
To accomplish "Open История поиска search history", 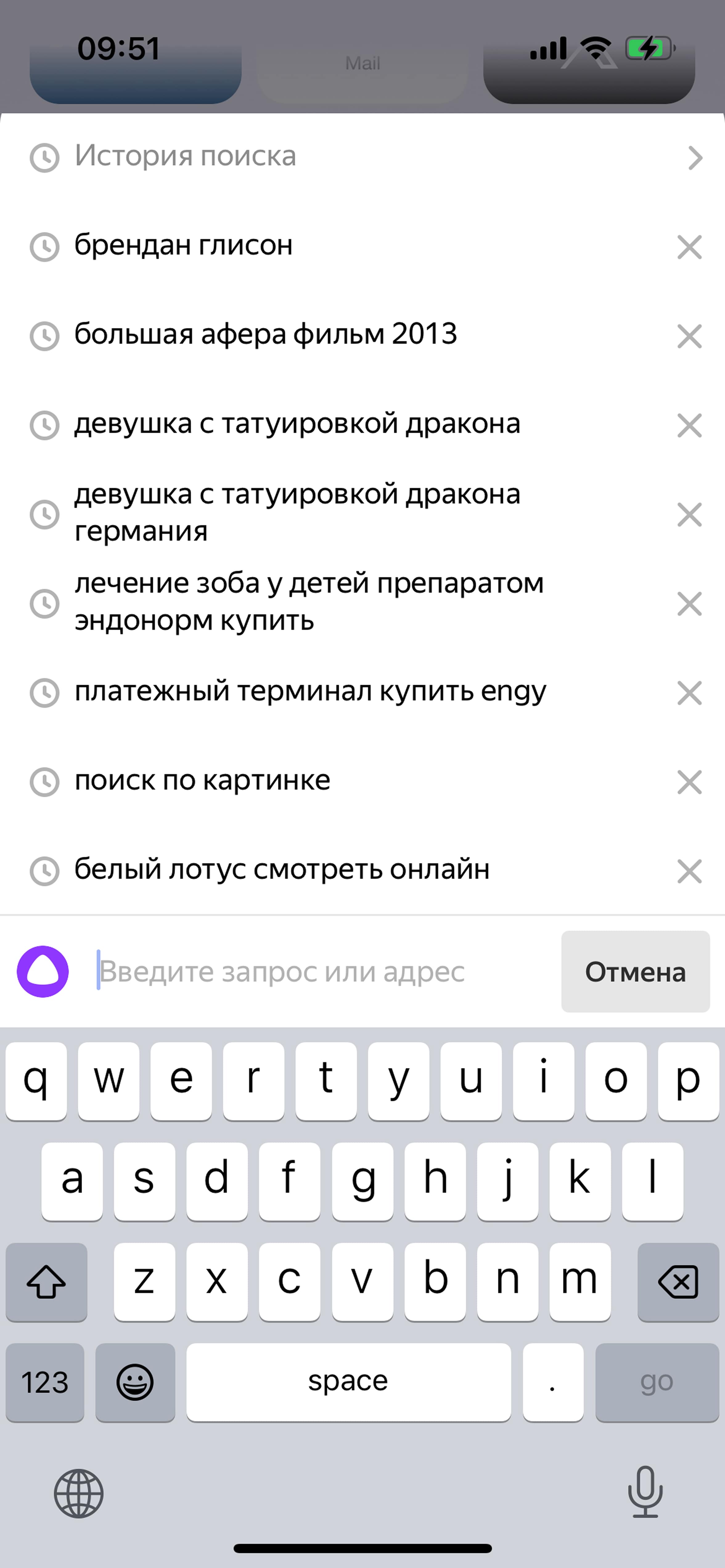I will pos(362,157).
